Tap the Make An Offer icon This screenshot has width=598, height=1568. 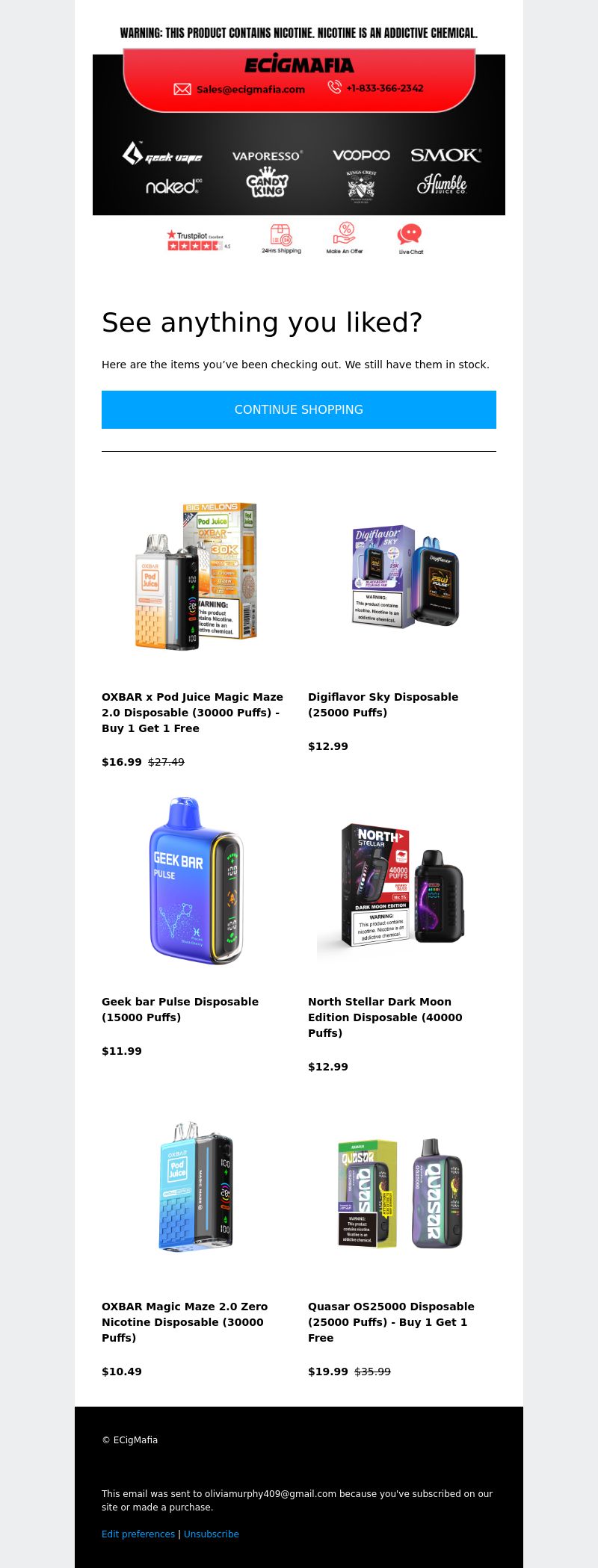[x=345, y=238]
